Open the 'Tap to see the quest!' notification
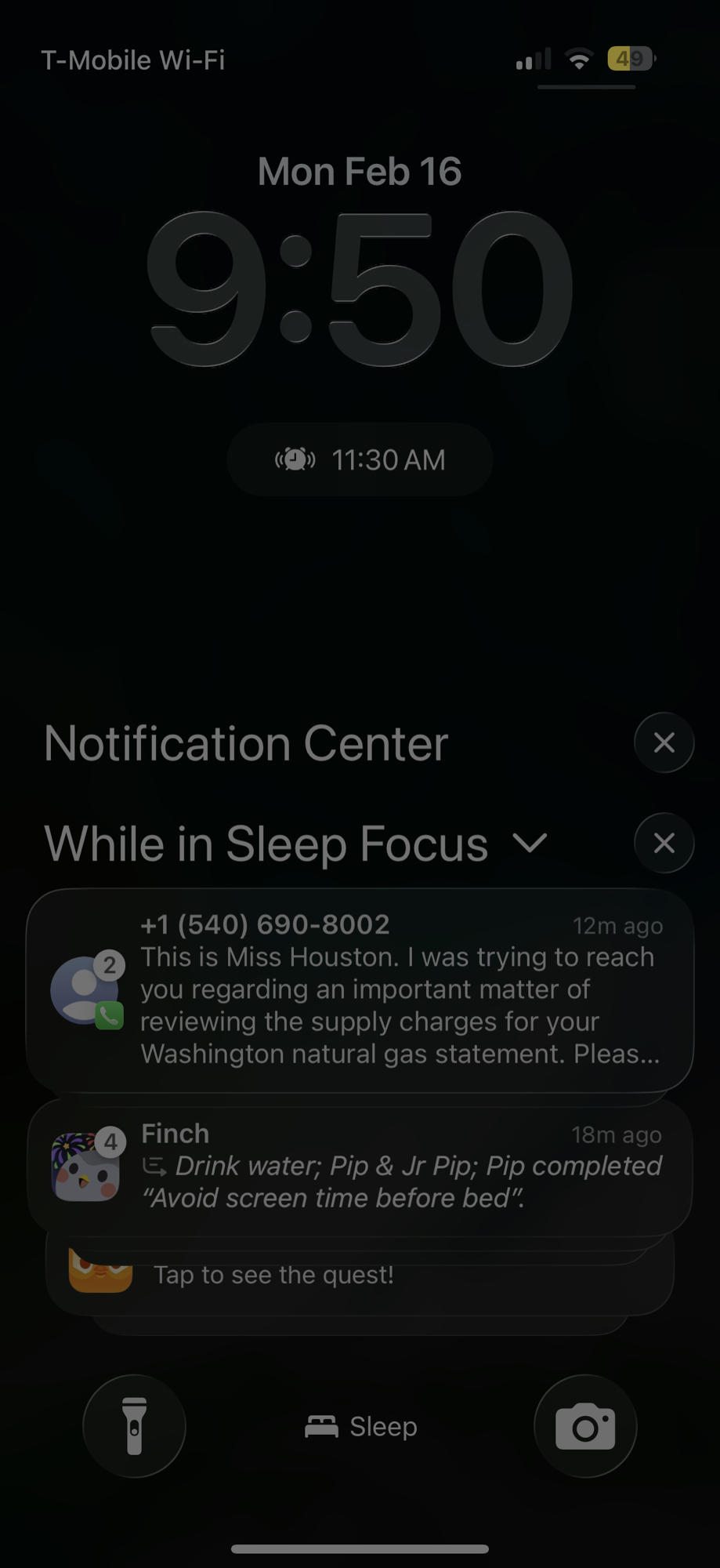The image size is (720, 1568). (360, 1276)
